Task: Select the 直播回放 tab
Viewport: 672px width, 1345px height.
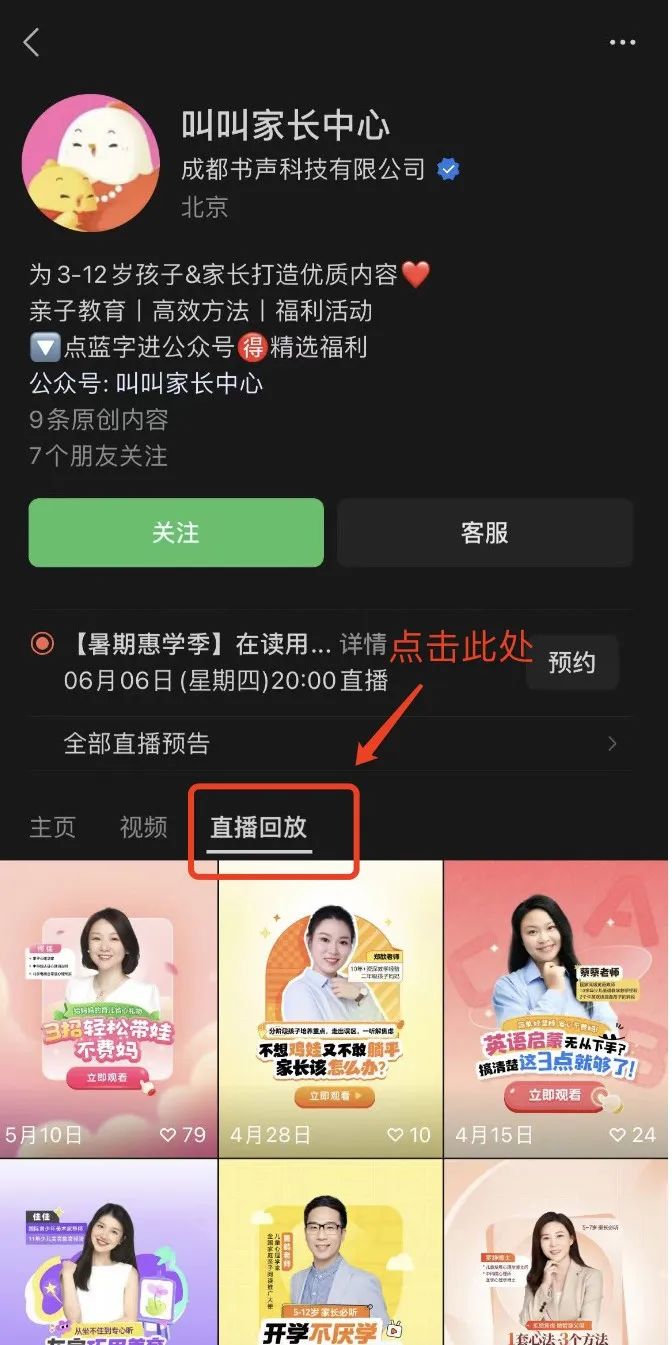Action: 258,828
